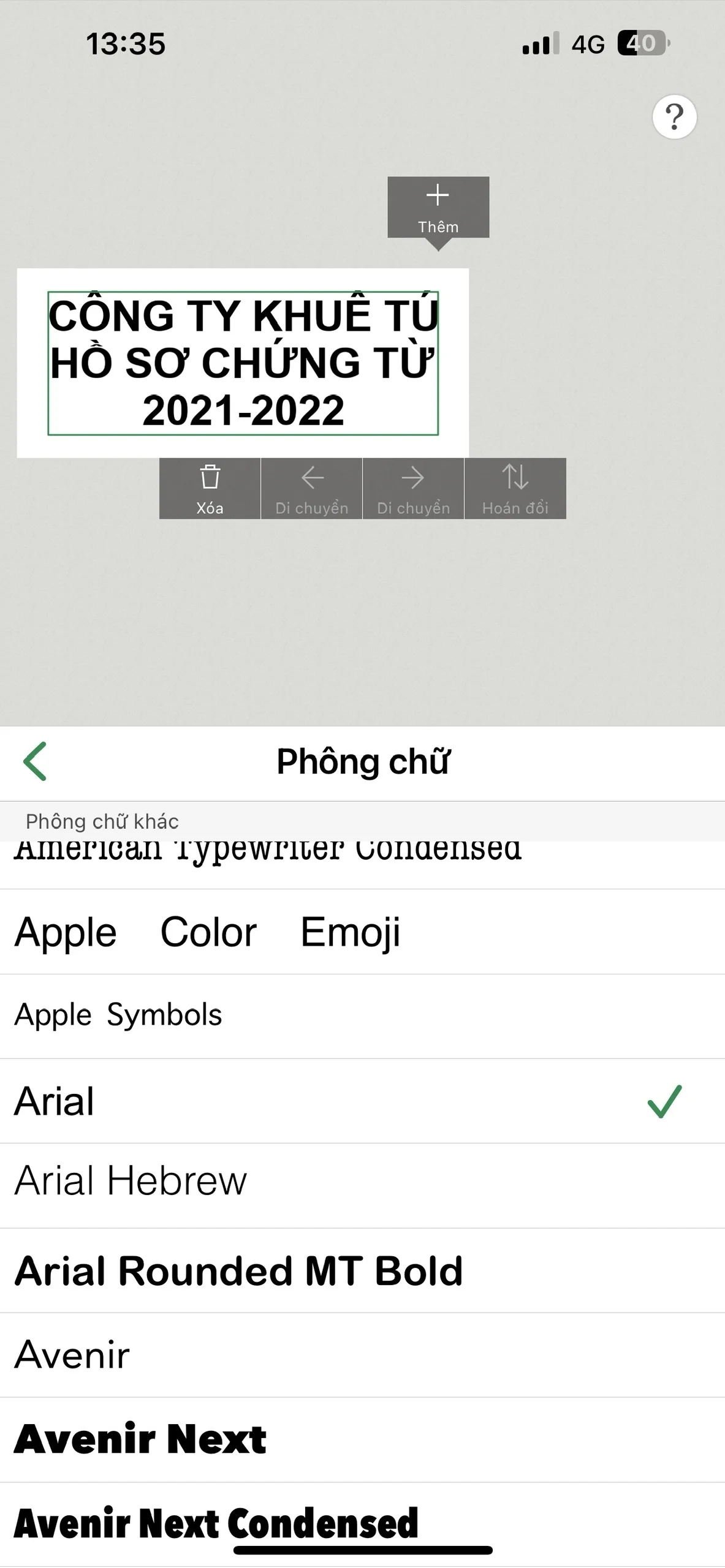Tap the Hoán đổi swap button

(x=515, y=489)
